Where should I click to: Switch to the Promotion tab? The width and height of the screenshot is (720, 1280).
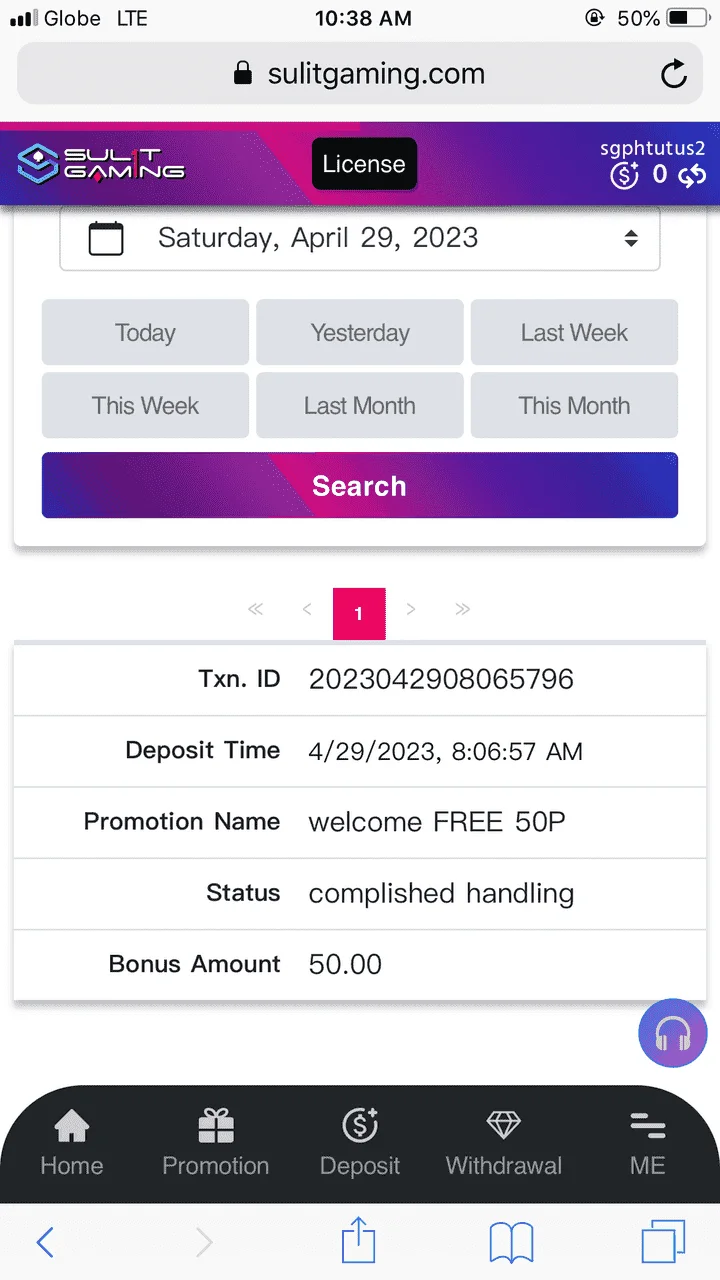(x=216, y=1144)
